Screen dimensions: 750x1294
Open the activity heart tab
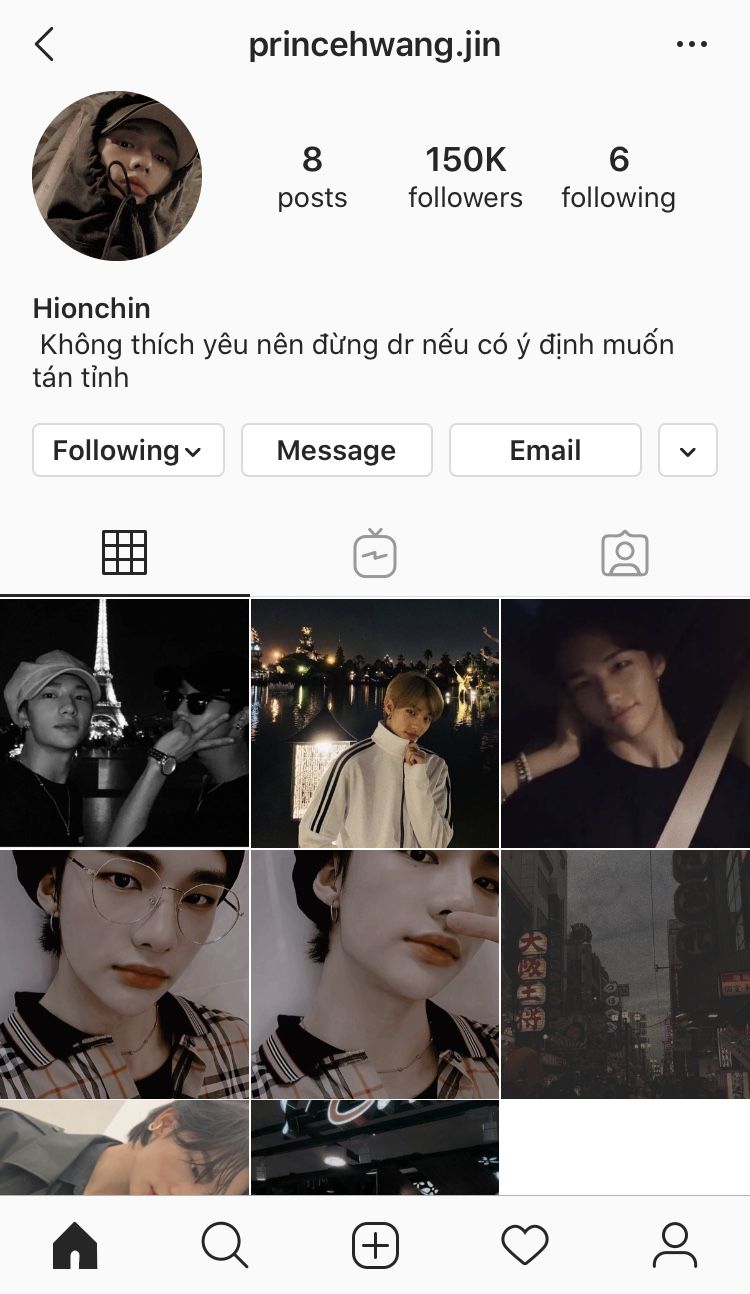pos(525,1246)
